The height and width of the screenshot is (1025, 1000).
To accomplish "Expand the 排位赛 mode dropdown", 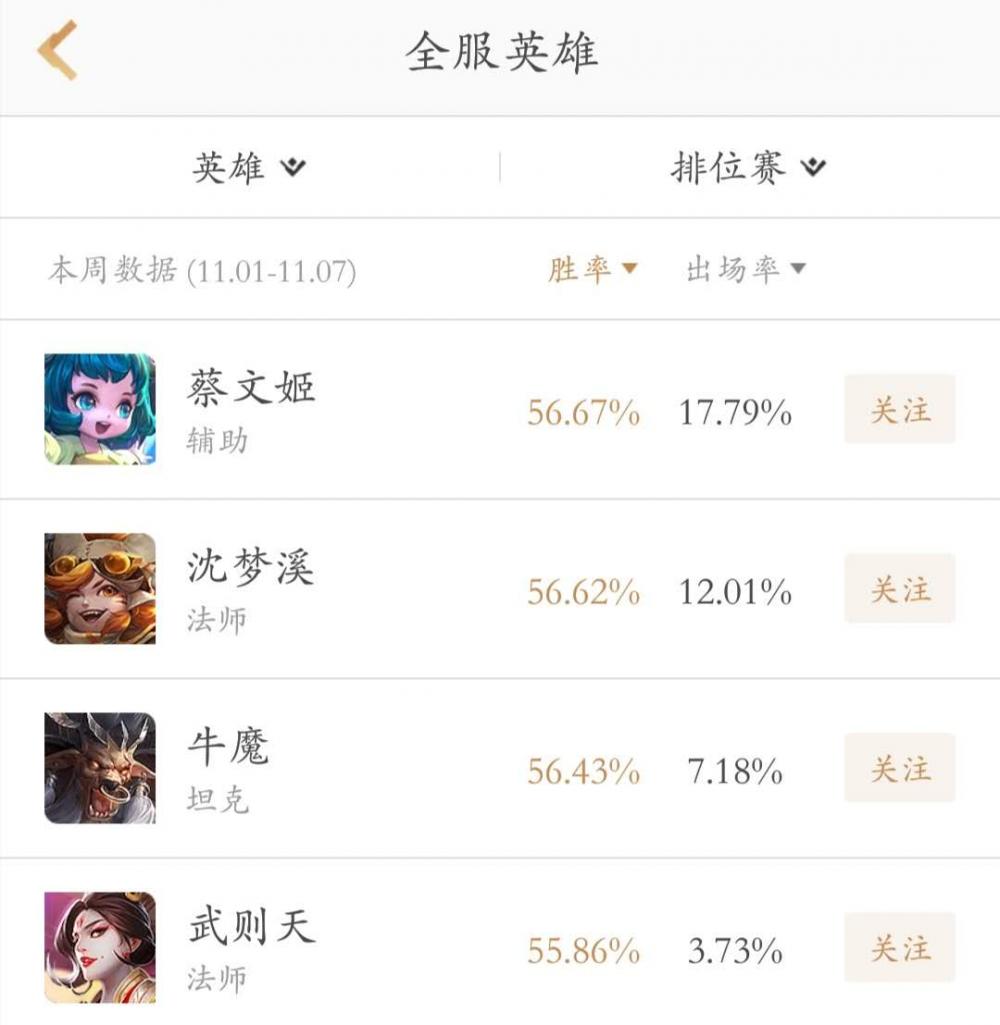I will click(x=745, y=168).
